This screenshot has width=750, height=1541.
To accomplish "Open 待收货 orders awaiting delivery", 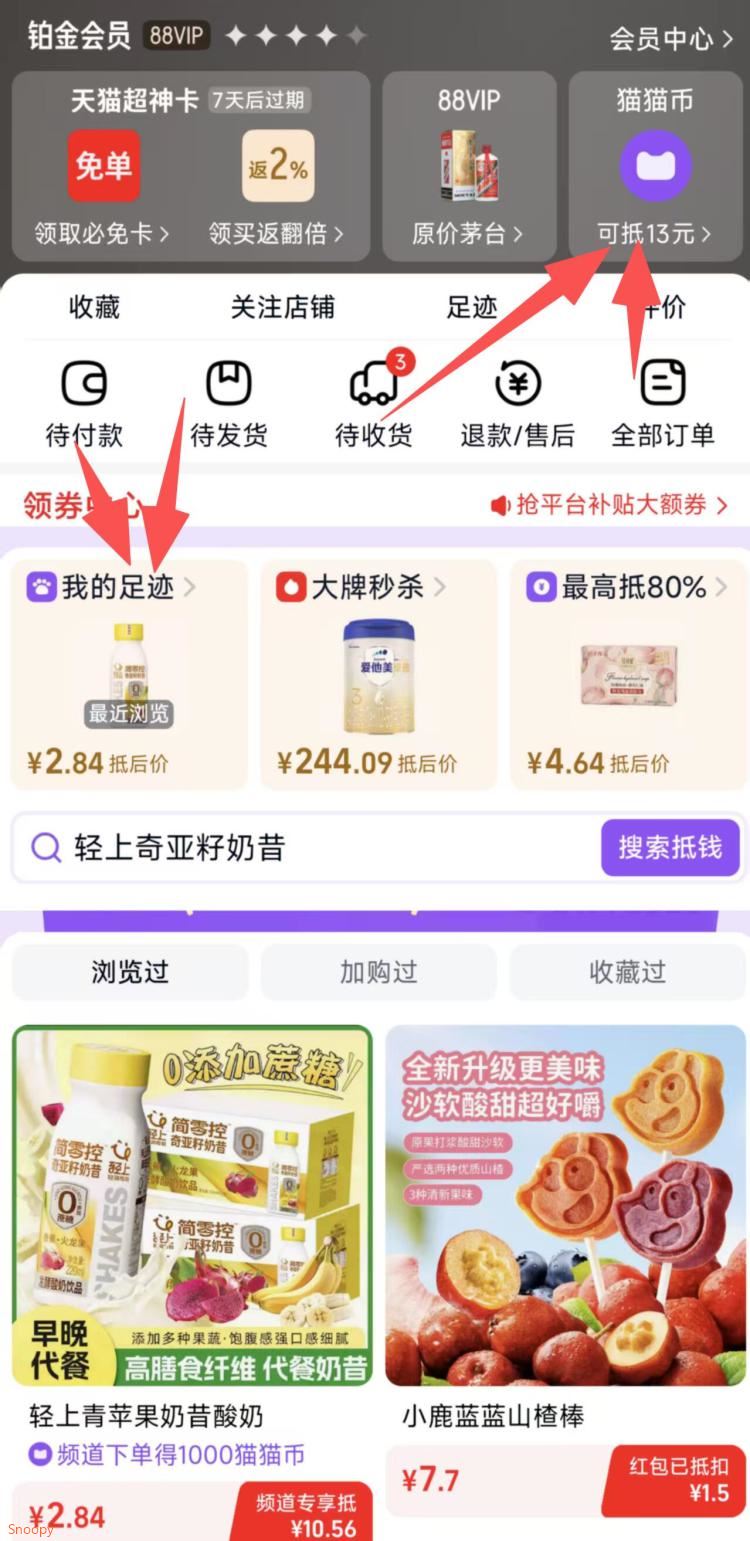I will [x=374, y=403].
